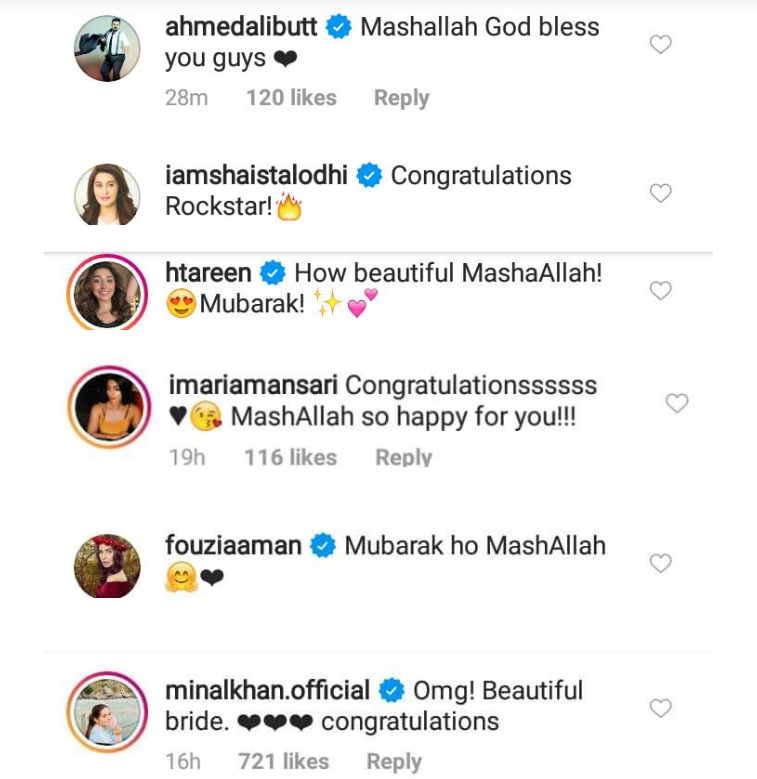
Task: Like iamshaistalodhi's Rockstar comment
Action: [x=660, y=193]
